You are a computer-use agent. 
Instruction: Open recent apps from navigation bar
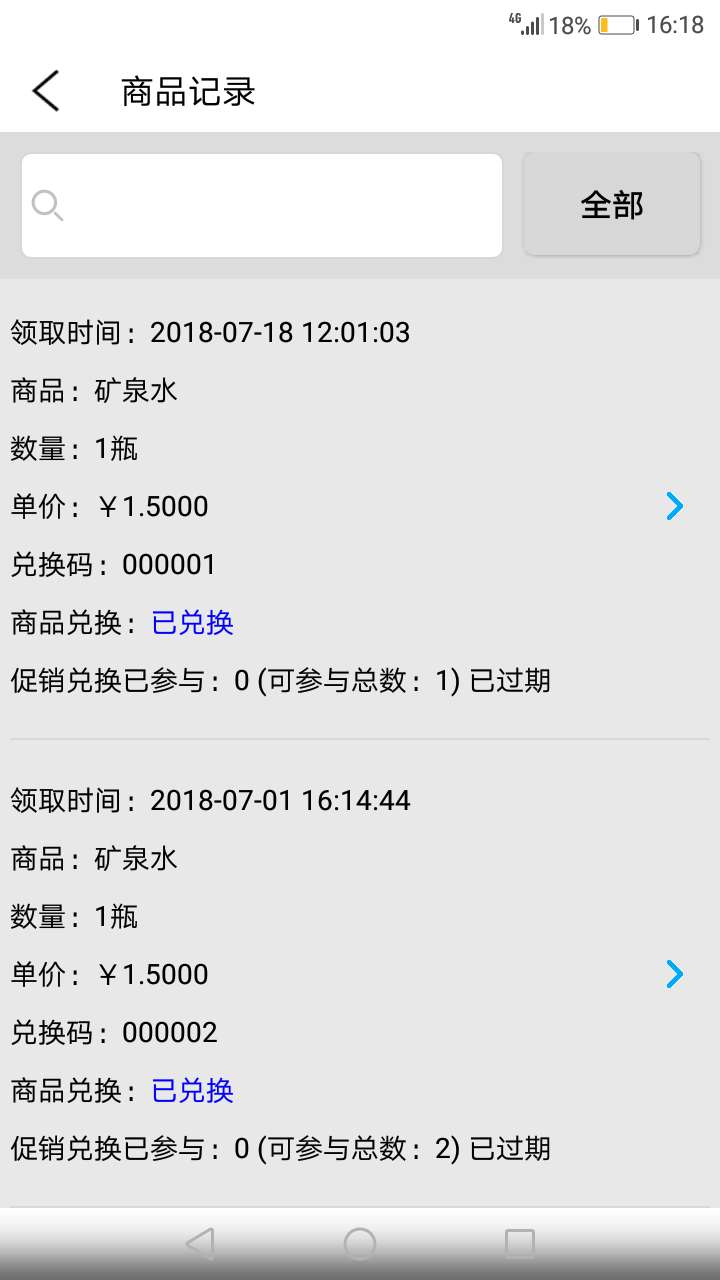(x=520, y=1244)
